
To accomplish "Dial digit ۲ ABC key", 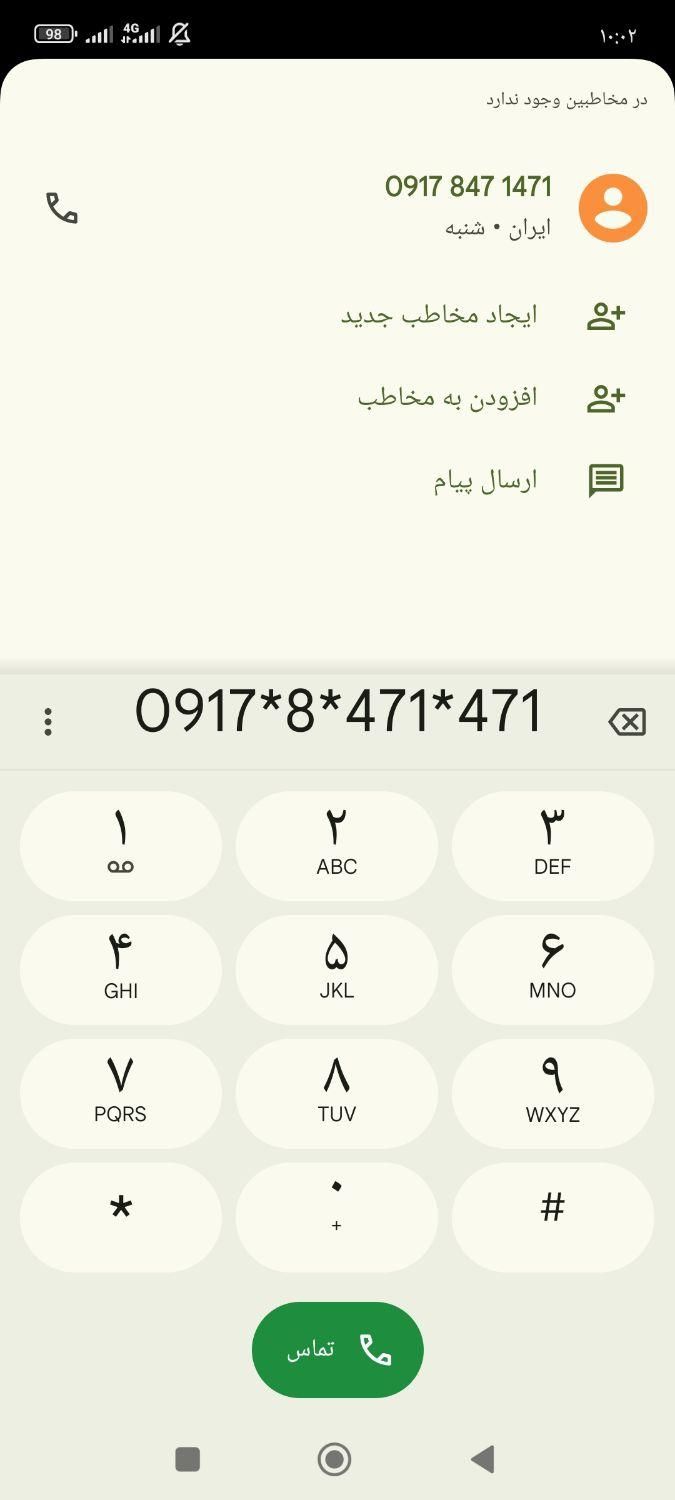I will (337, 846).
